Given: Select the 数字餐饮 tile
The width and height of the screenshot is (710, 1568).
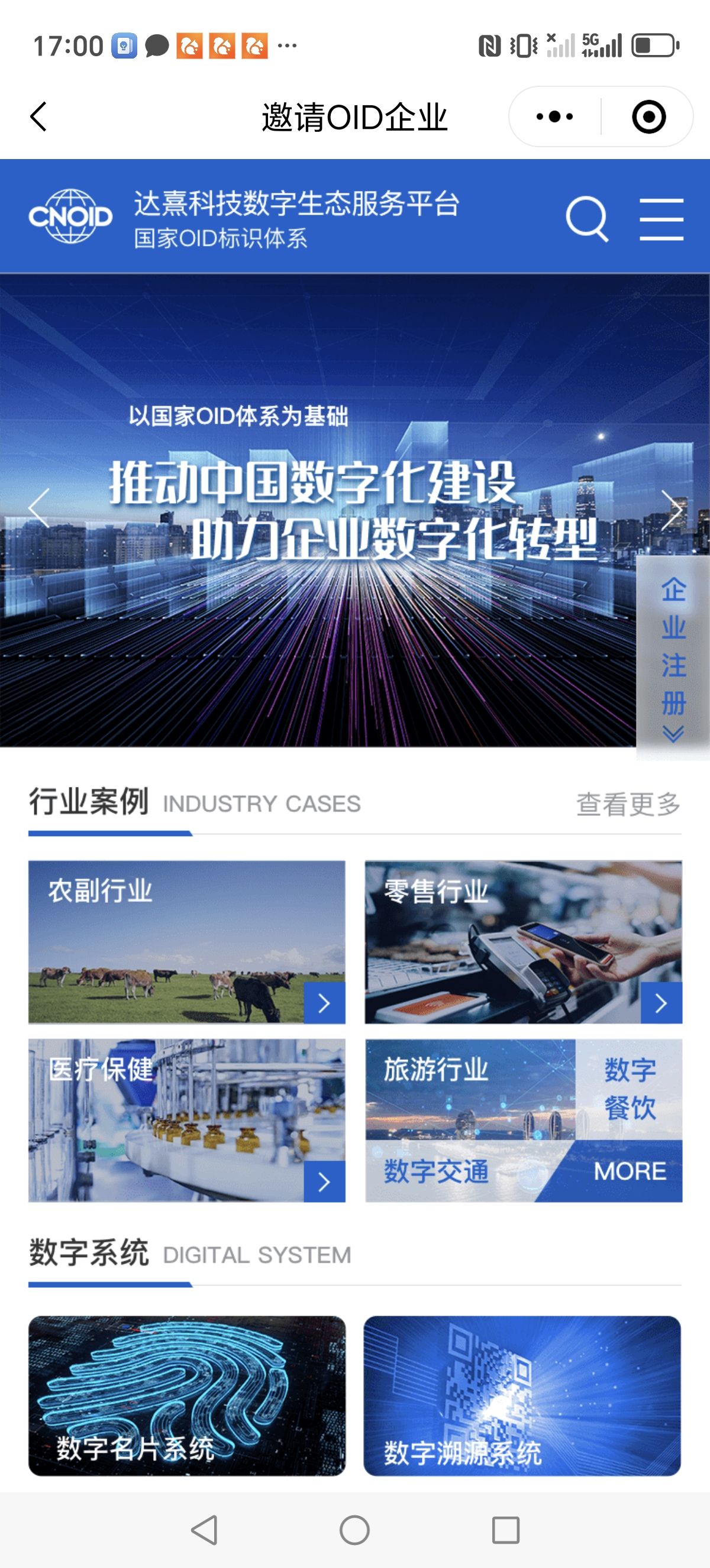Looking at the screenshot, I should (x=630, y=1088).
